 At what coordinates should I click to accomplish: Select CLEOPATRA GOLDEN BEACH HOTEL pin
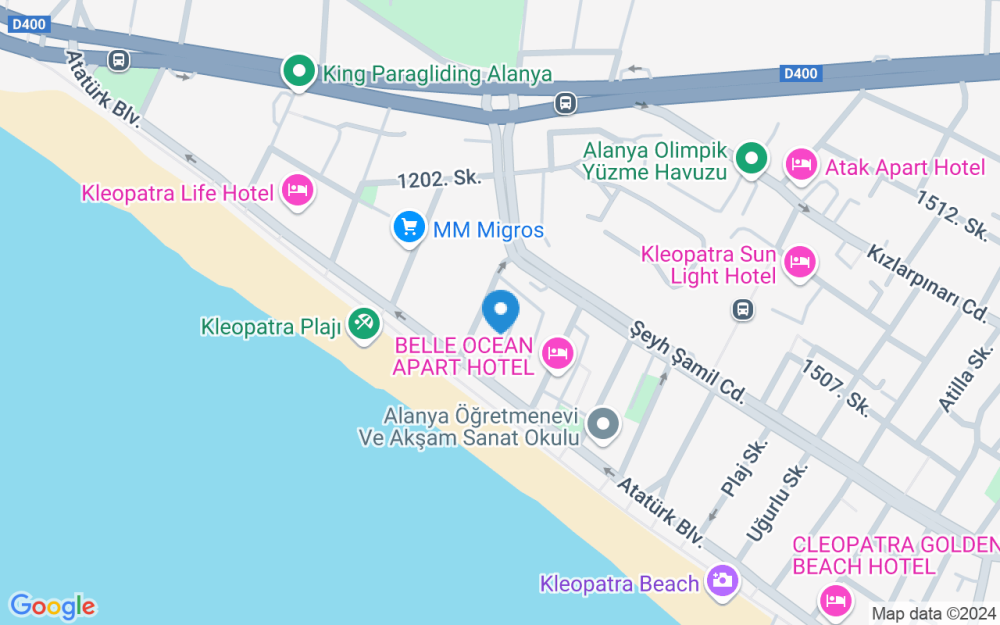pyautogui.click(x=834, y=600)
